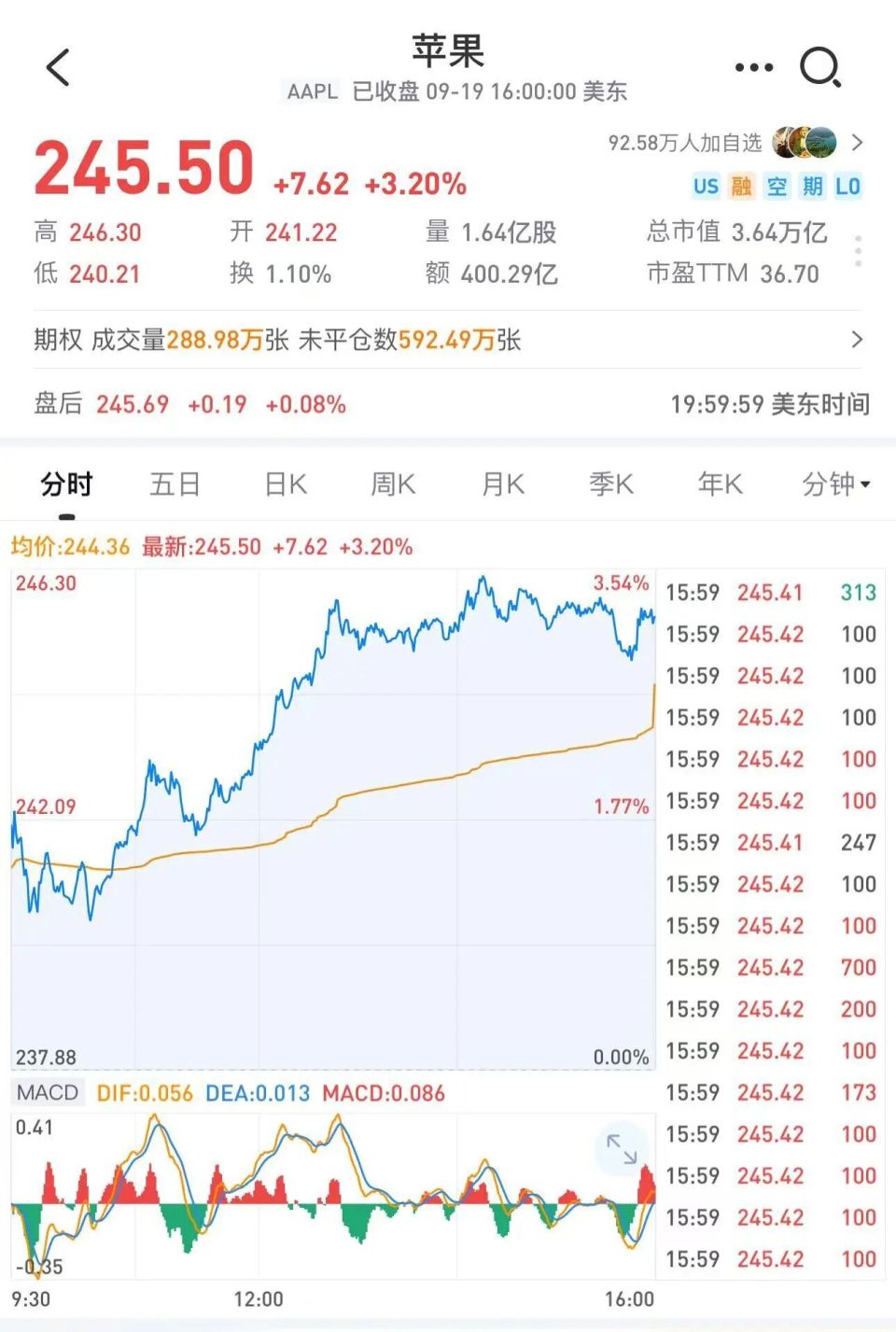Select the 期 options badge
The image size is (896, 1332).
pos(811,187)
